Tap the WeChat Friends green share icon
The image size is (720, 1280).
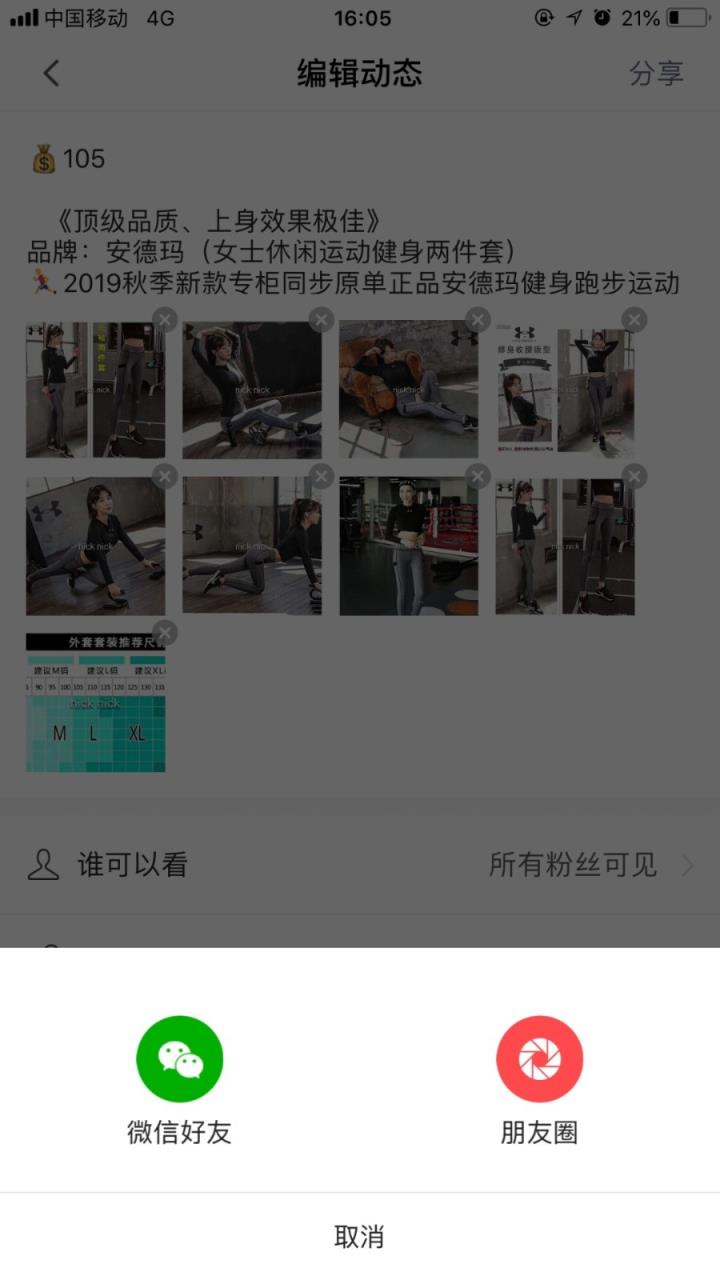click(x=178, y=1060)
